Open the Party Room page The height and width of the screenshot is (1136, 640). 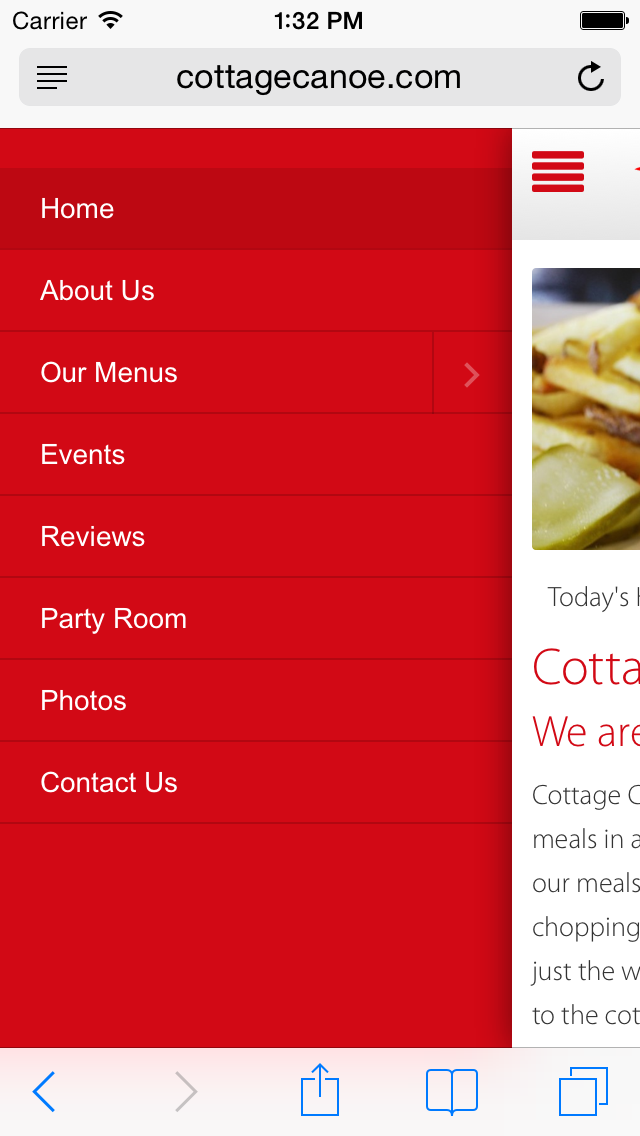point(113,619)
